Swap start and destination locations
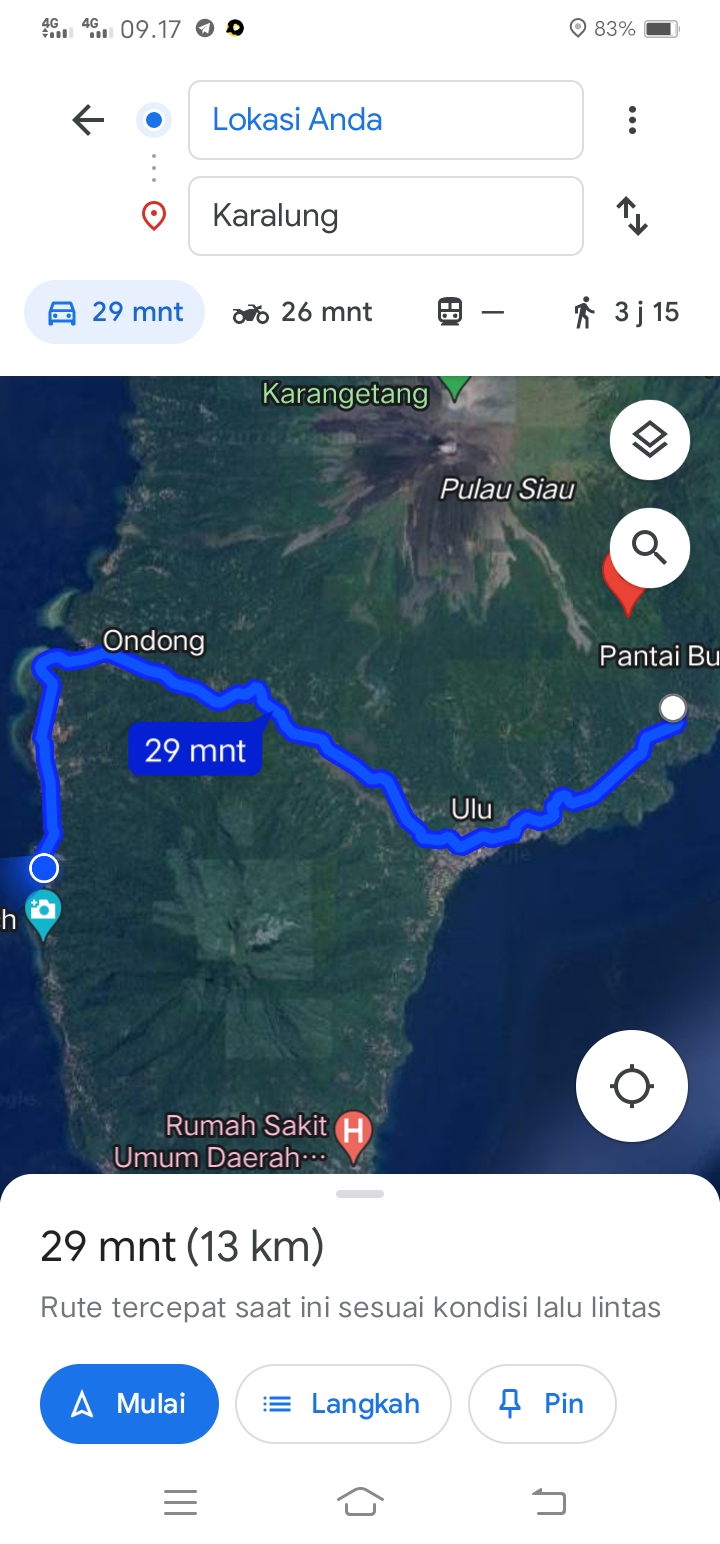 pos(632,216)
